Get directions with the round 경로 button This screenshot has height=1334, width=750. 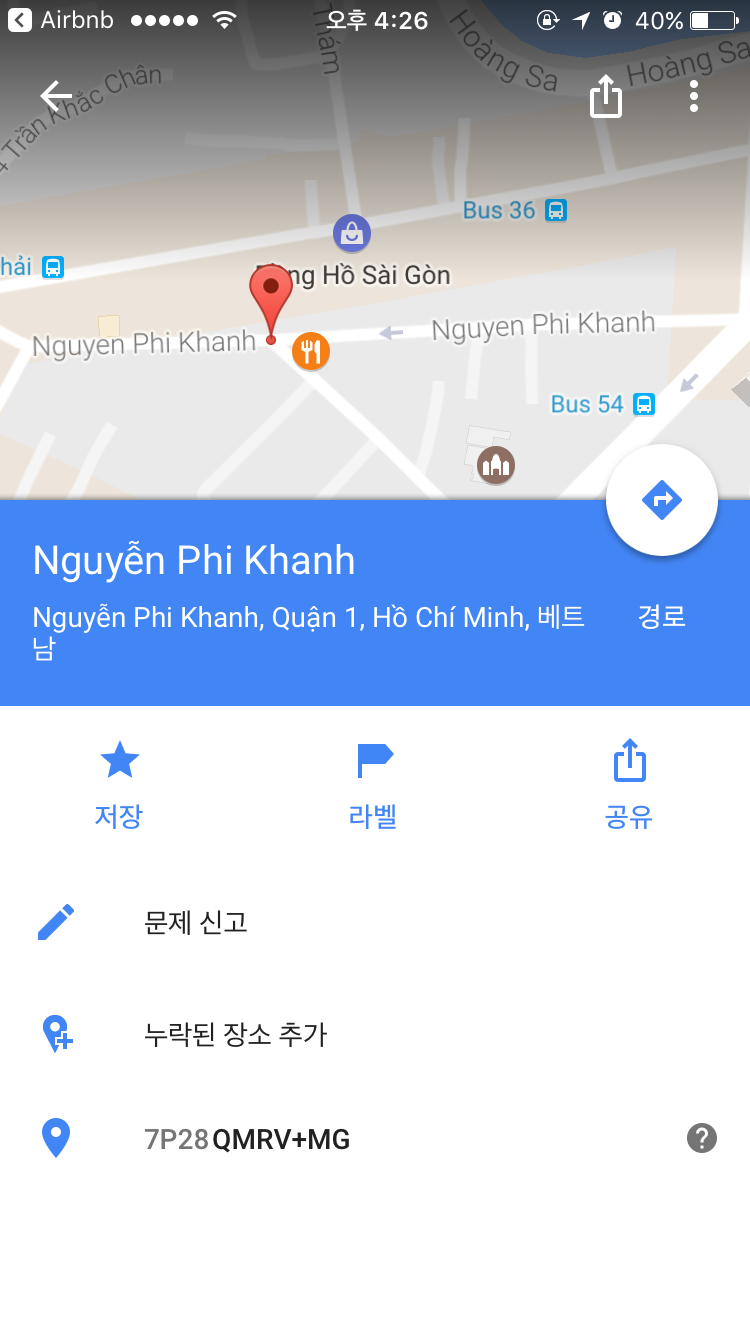[661, 500]
